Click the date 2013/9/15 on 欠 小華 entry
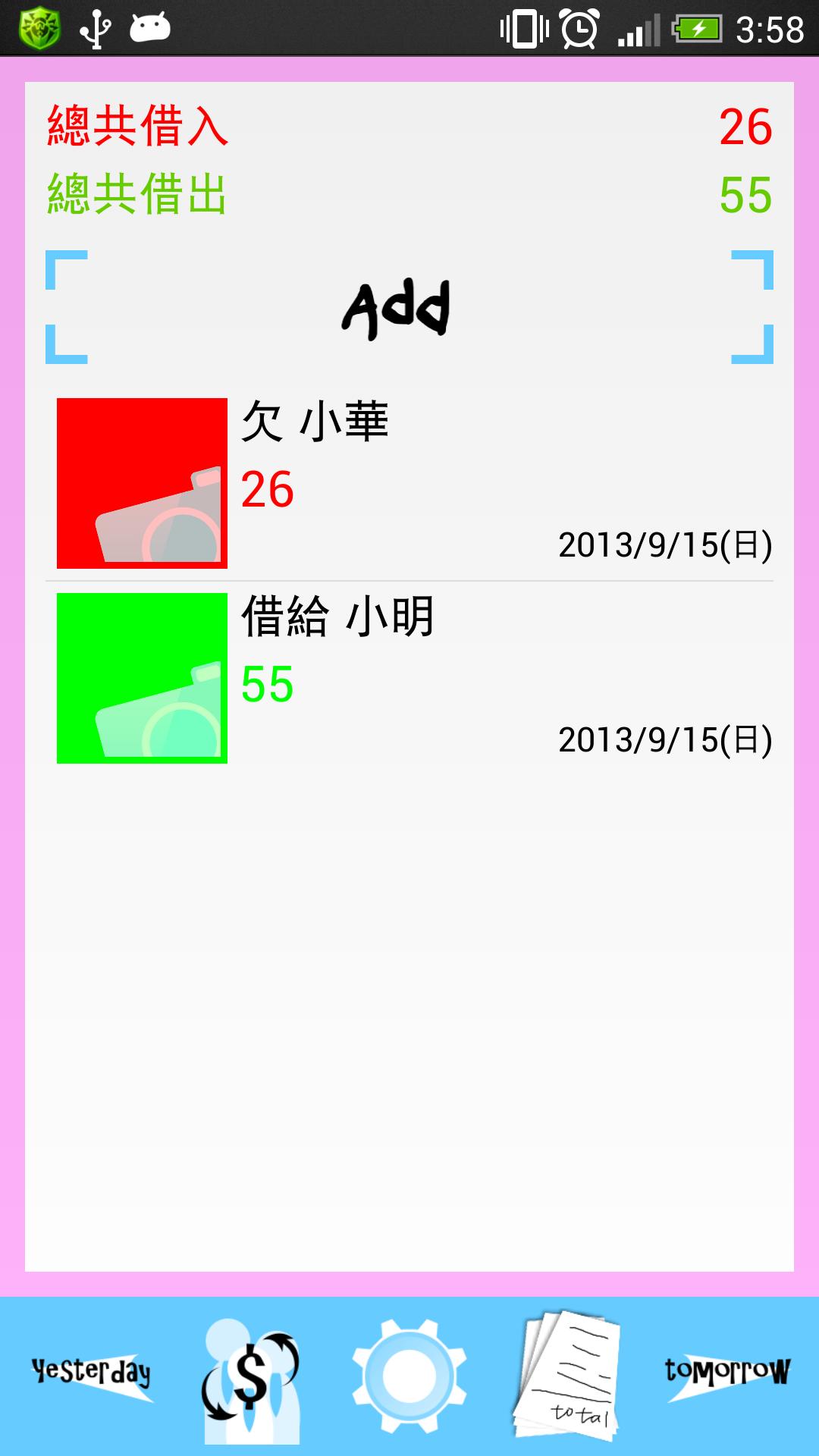 click(666, 543)
